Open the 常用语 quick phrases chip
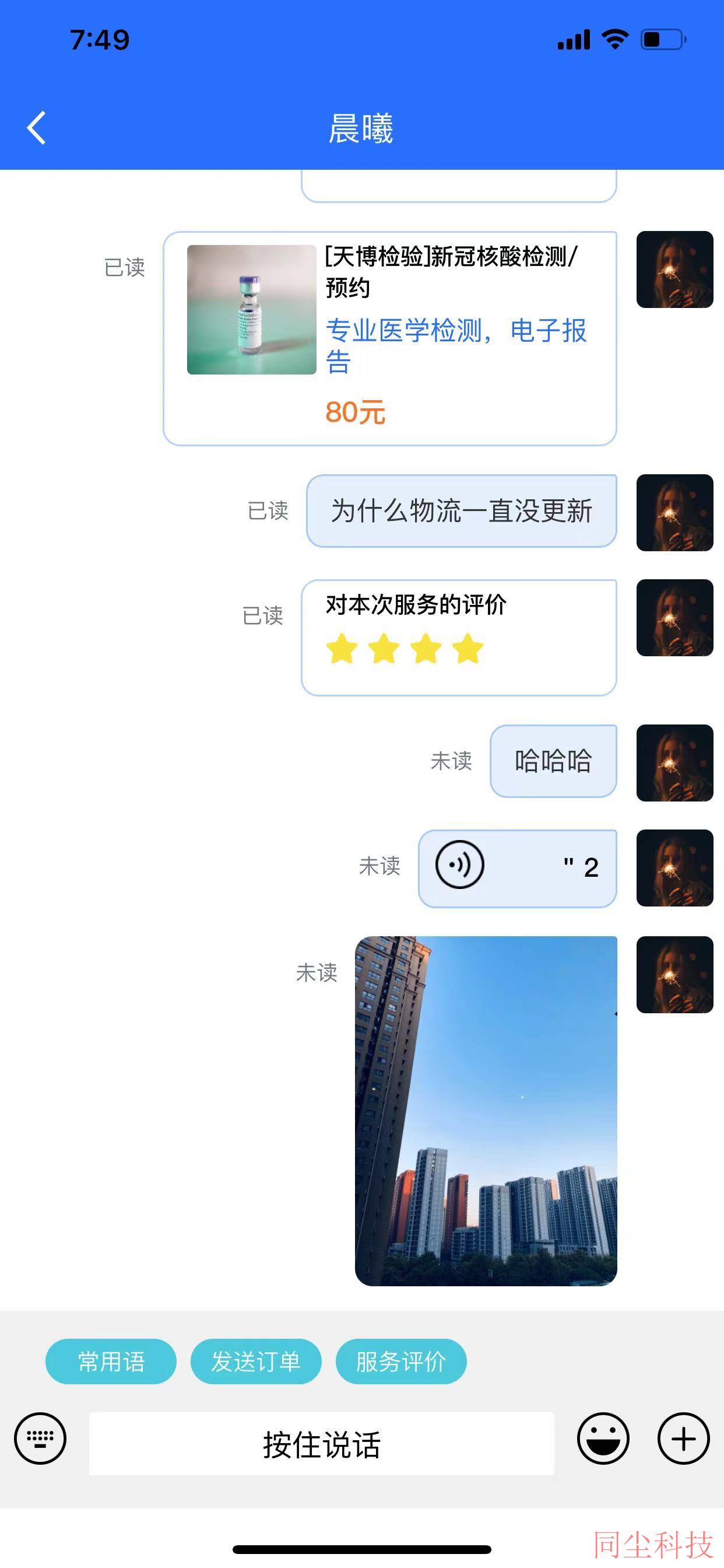The height and width of the screenshot is (1568, 724). click(x=111, y=1361)
